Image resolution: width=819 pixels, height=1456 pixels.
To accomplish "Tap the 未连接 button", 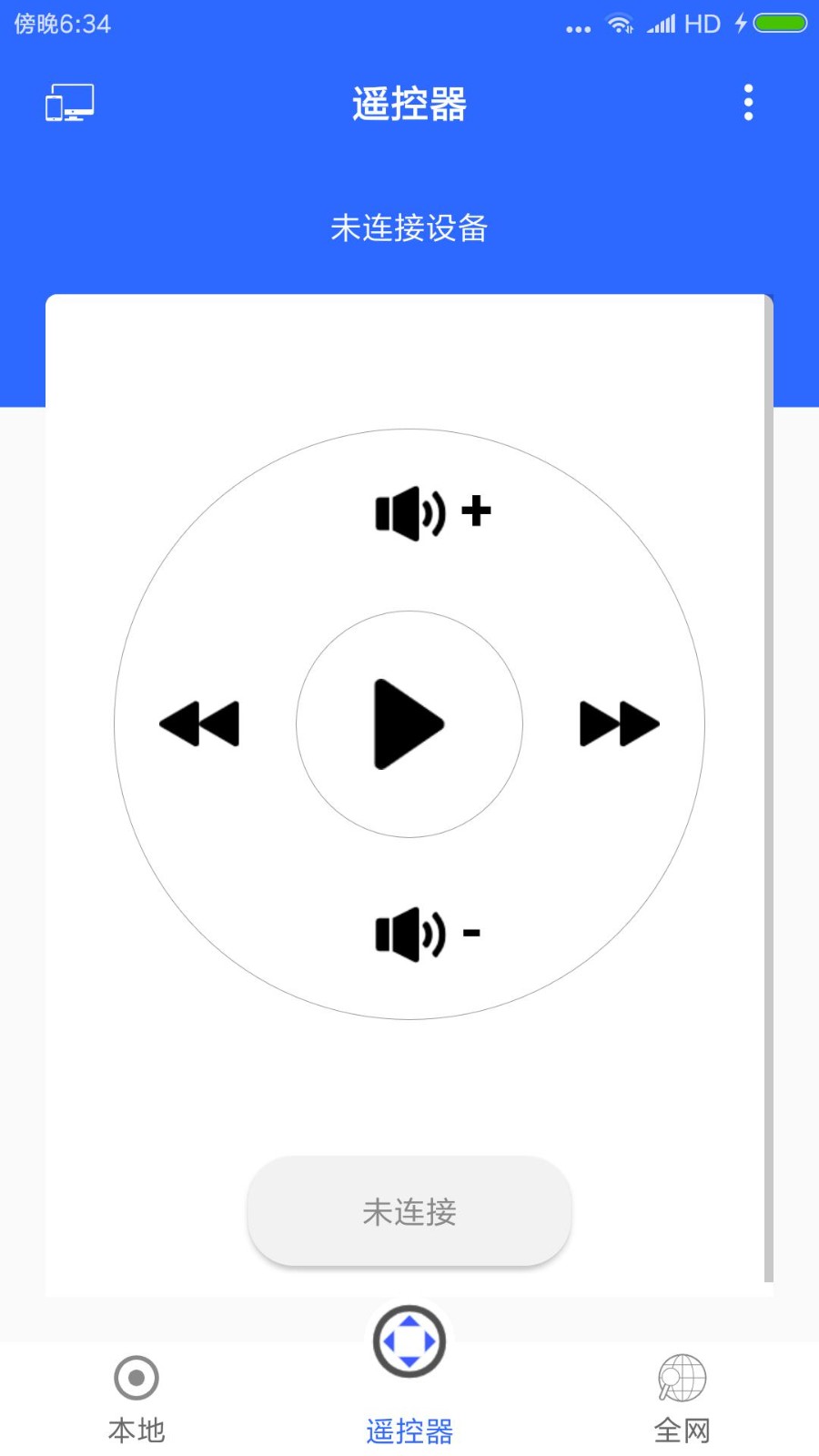I will pyautogui.click(x=409, y=1211).
